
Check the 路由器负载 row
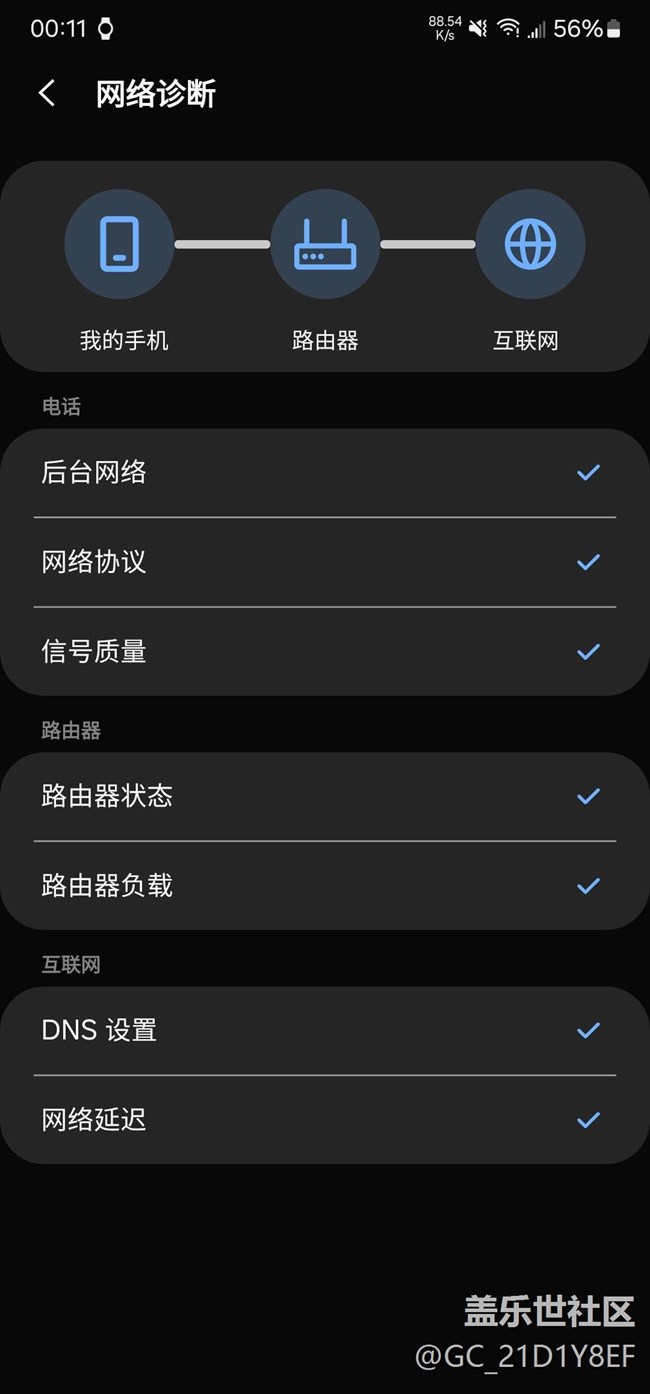coord(325,886)
